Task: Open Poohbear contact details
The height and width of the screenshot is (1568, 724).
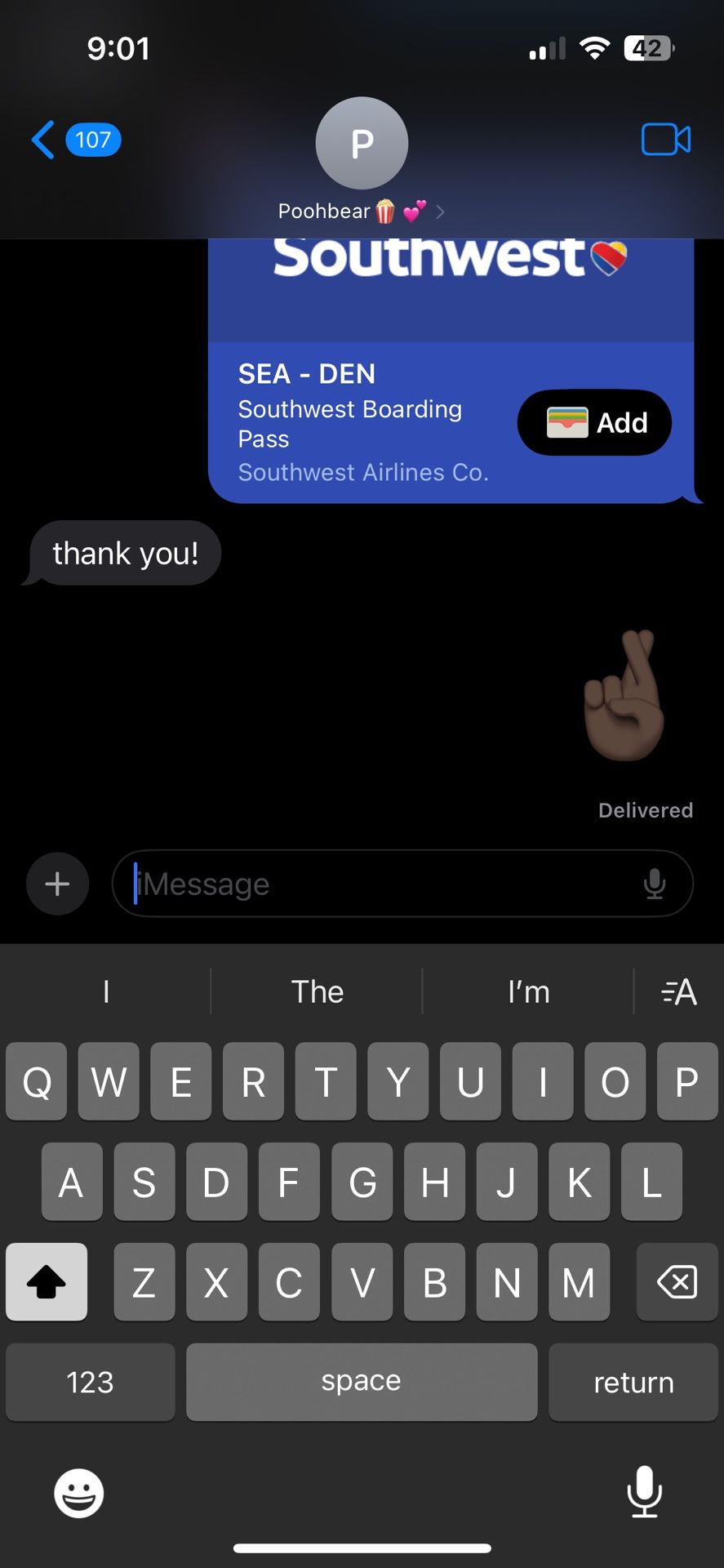Action: tap(362, 160)
